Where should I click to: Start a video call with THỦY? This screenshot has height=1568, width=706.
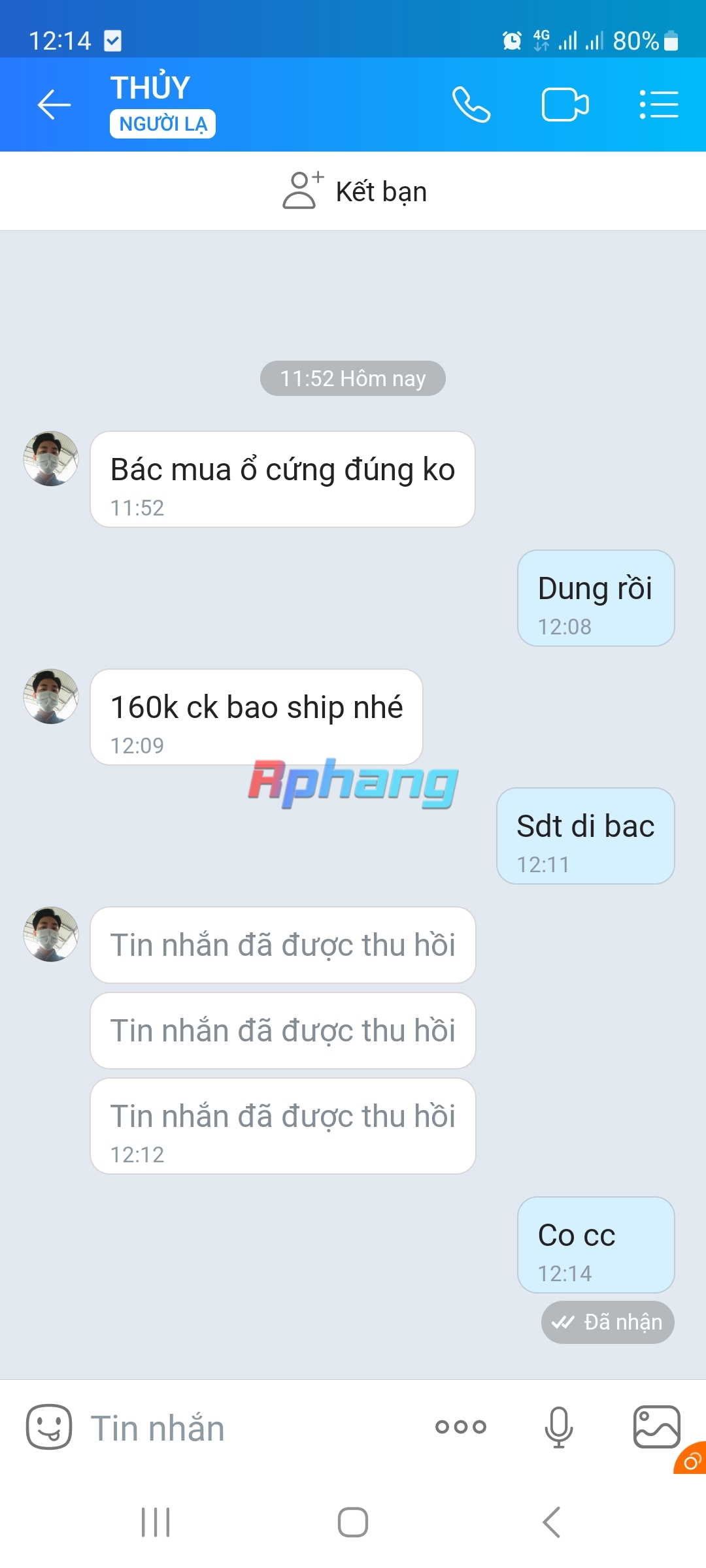565,105
